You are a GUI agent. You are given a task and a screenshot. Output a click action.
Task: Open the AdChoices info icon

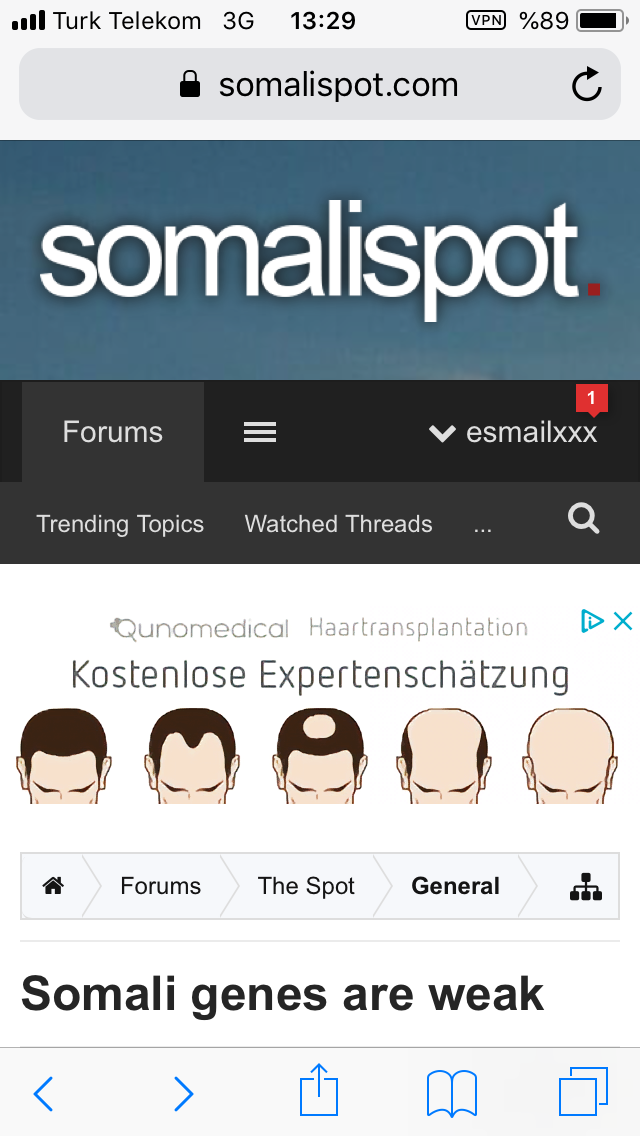click(x=592, y=622)
